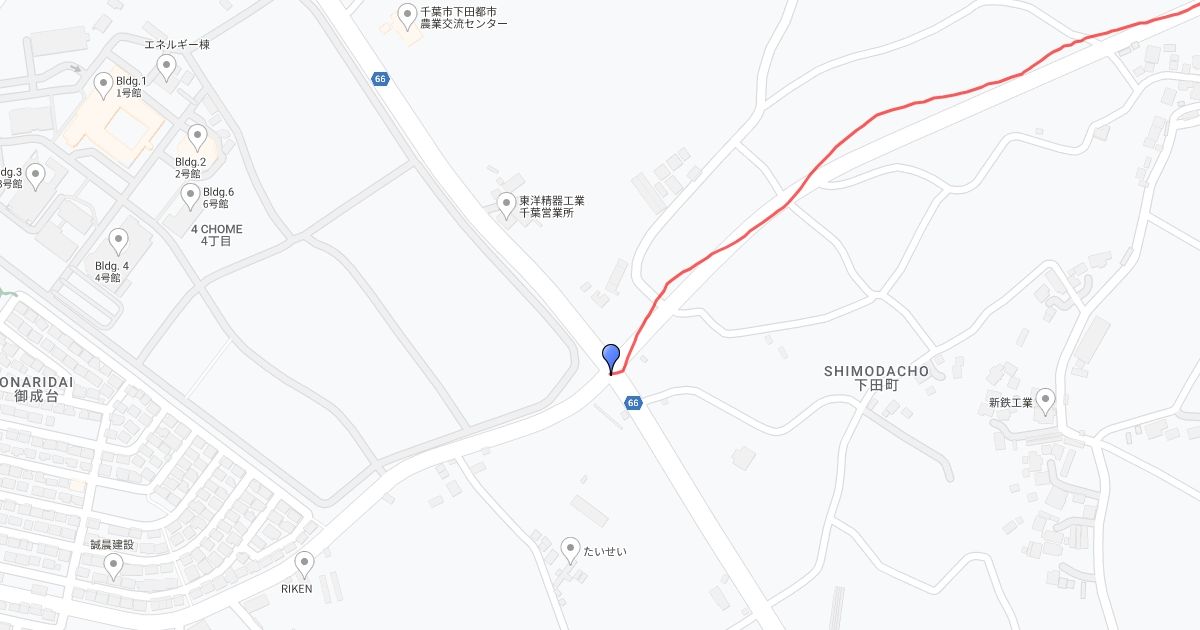Tap the blue route start marker
The image size is (1200, 630).
pos(611,356)
